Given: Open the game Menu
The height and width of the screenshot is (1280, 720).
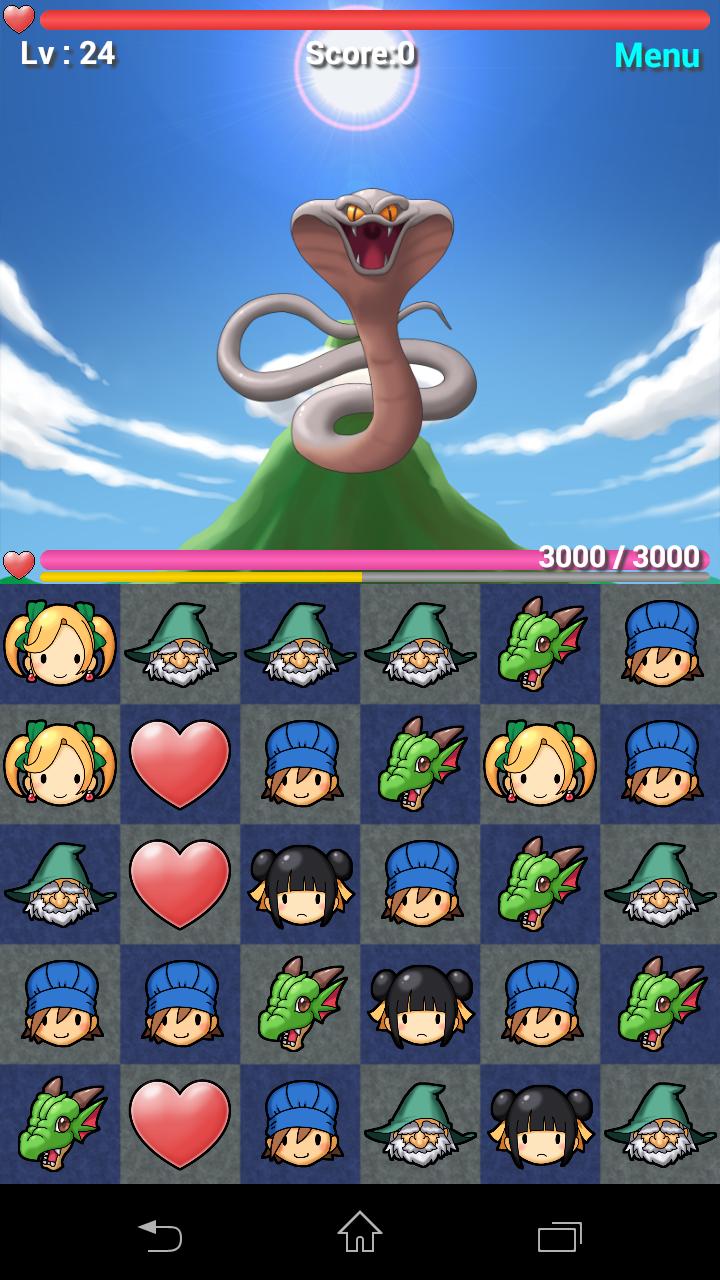Looking at the screenshot, I should point(656,56).
